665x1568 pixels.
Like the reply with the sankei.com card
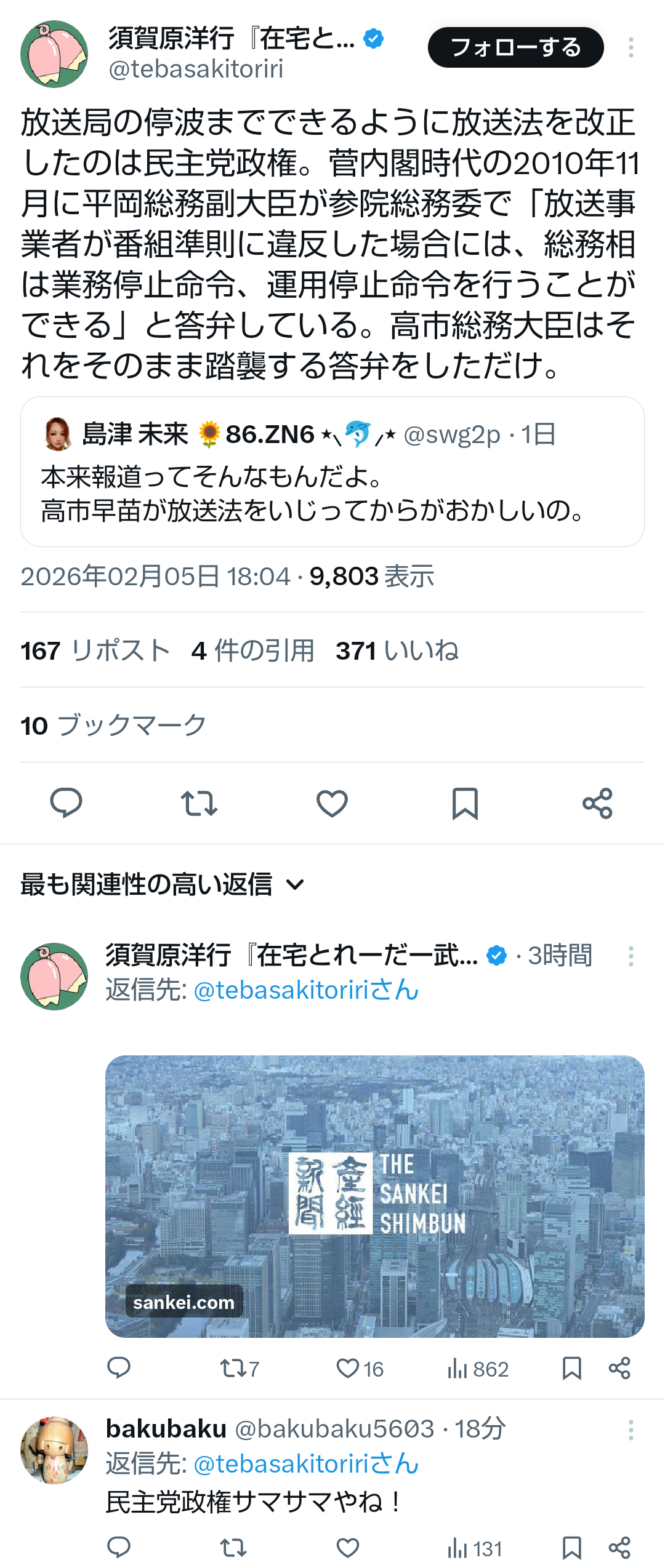348,1368
